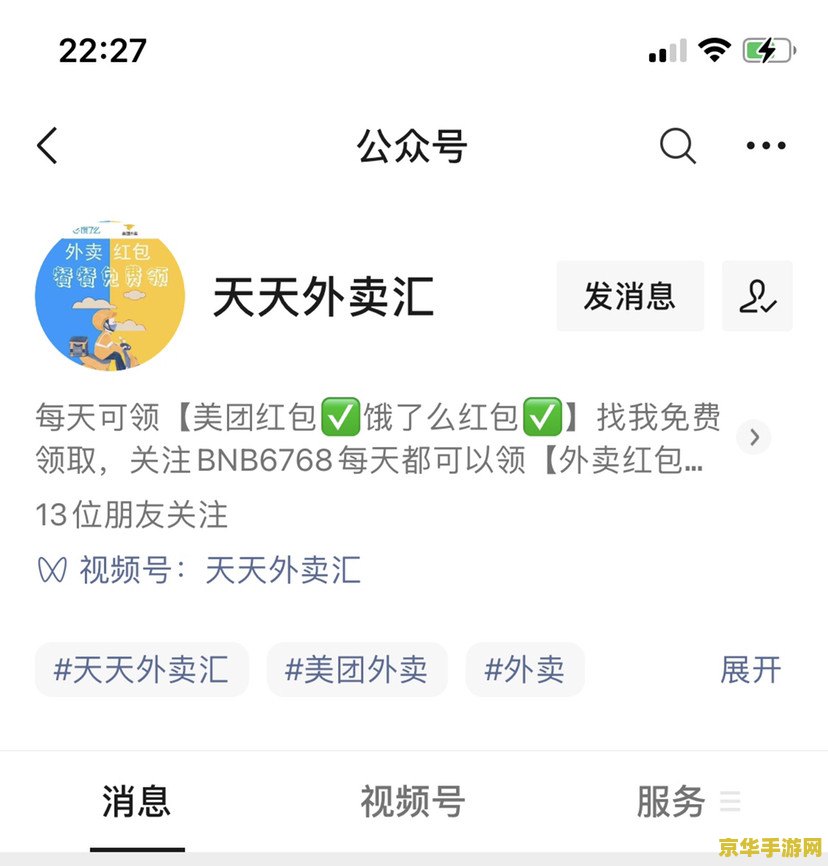Tap 展开 to show all tags
828x866 pixels.
750,669
